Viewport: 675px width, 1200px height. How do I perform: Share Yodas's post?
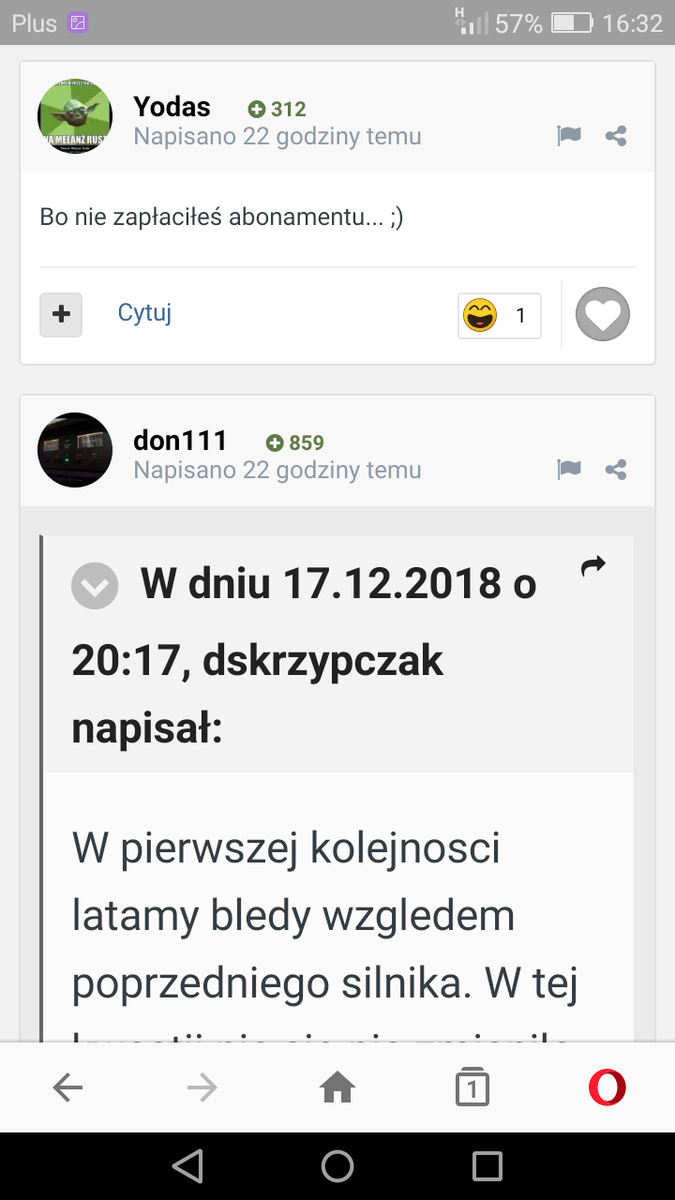616,136
